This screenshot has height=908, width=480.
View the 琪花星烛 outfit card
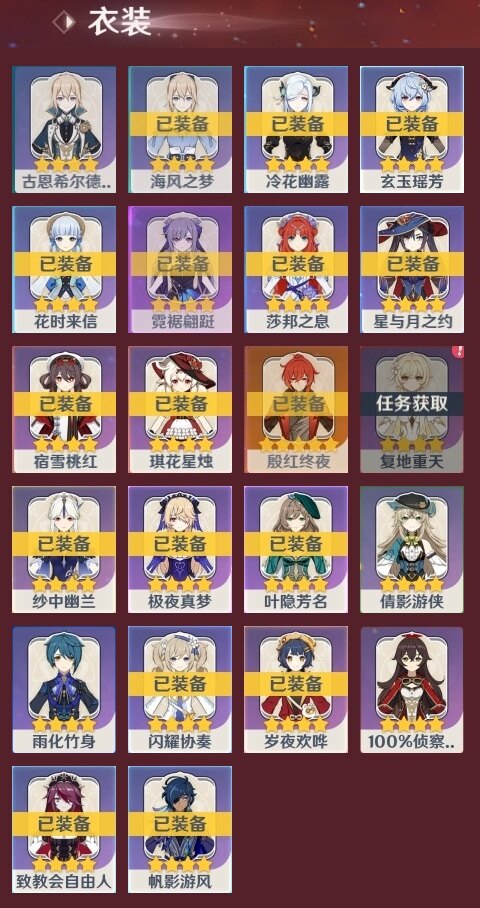(180, 409)
